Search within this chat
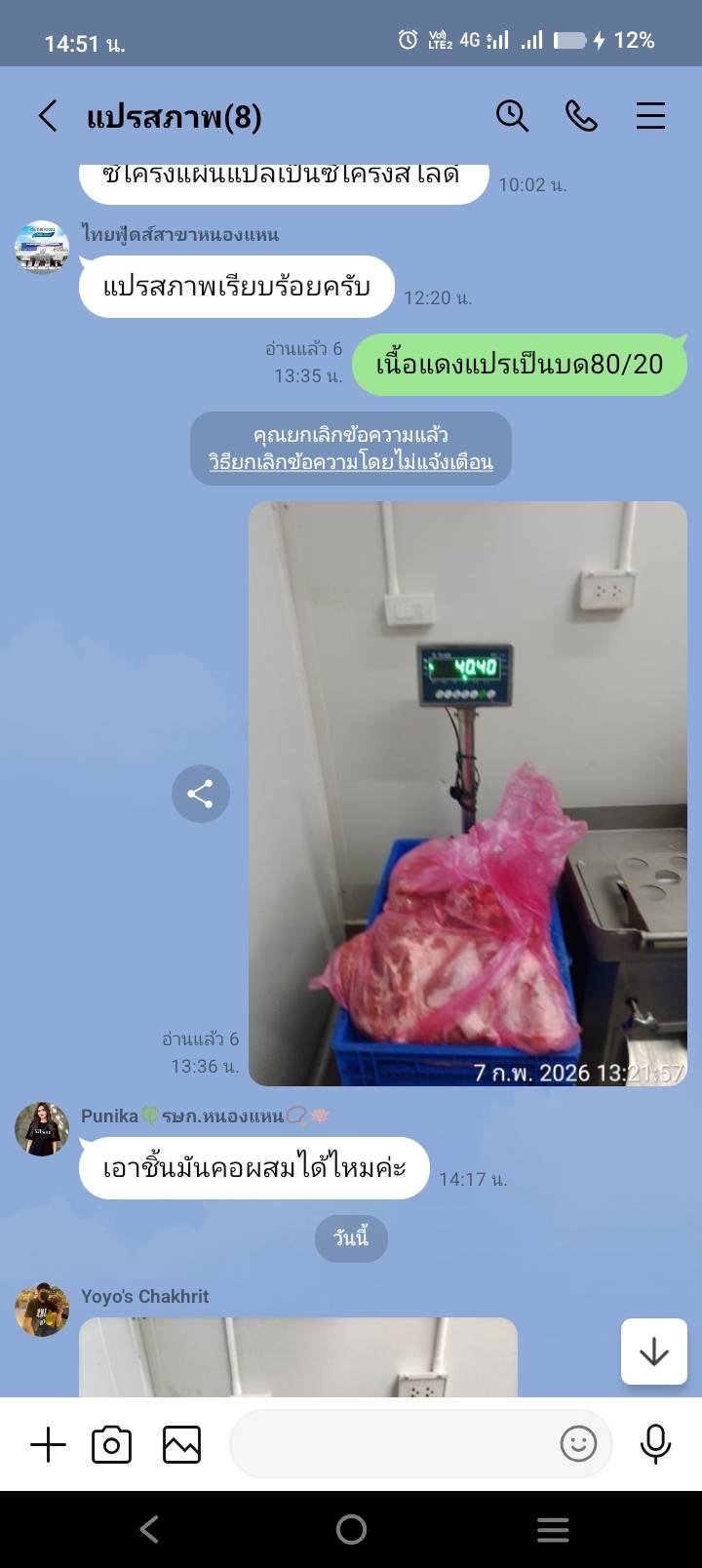Screen dimensions: 702x1568 (x=512, y=116)
